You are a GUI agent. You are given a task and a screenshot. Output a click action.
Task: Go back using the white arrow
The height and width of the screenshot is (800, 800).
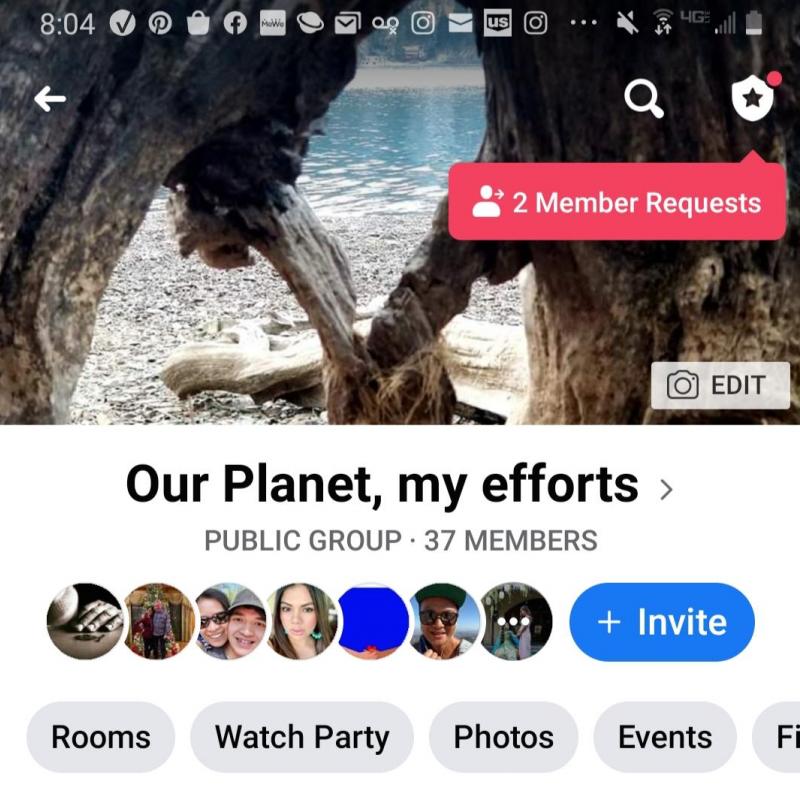tap(50, 98)
